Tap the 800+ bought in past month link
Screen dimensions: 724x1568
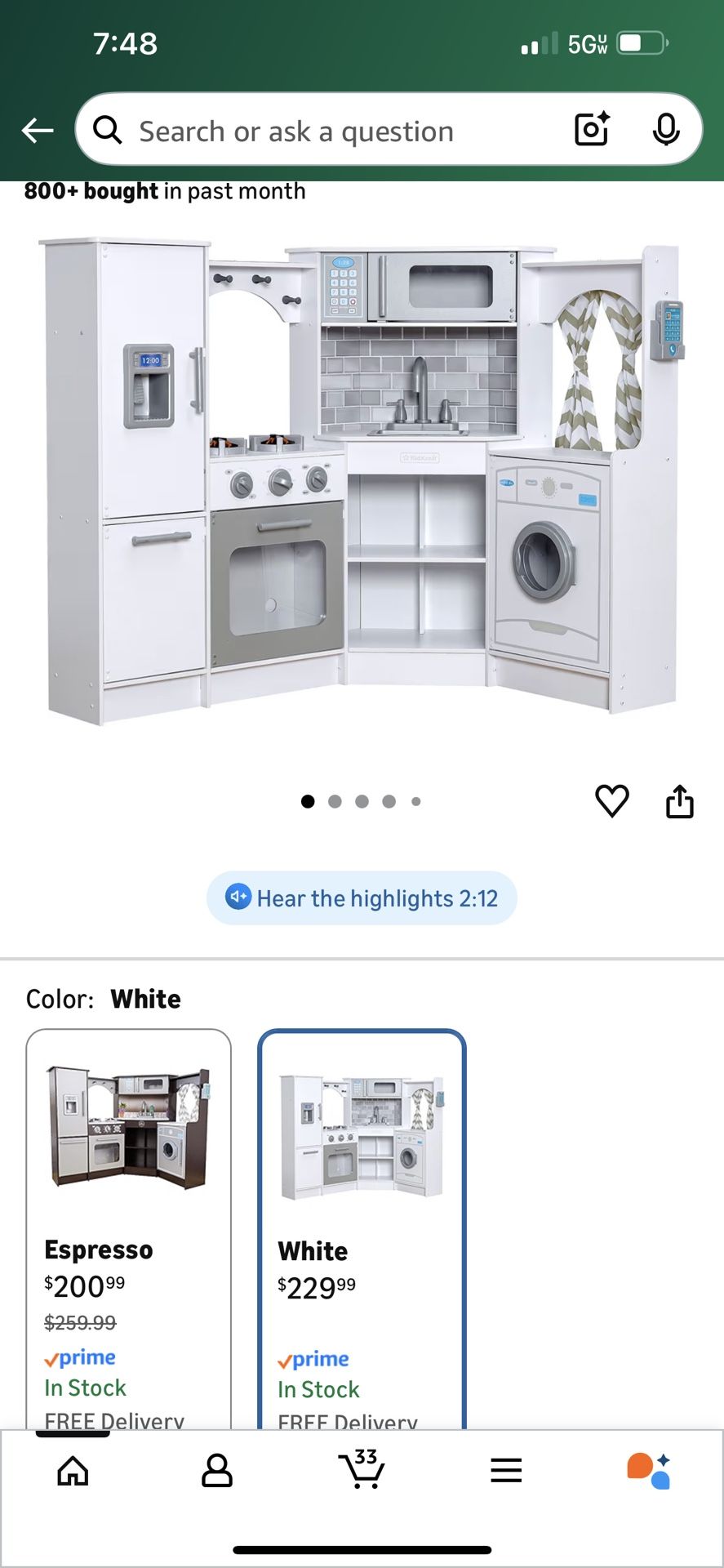click(164, 190)
